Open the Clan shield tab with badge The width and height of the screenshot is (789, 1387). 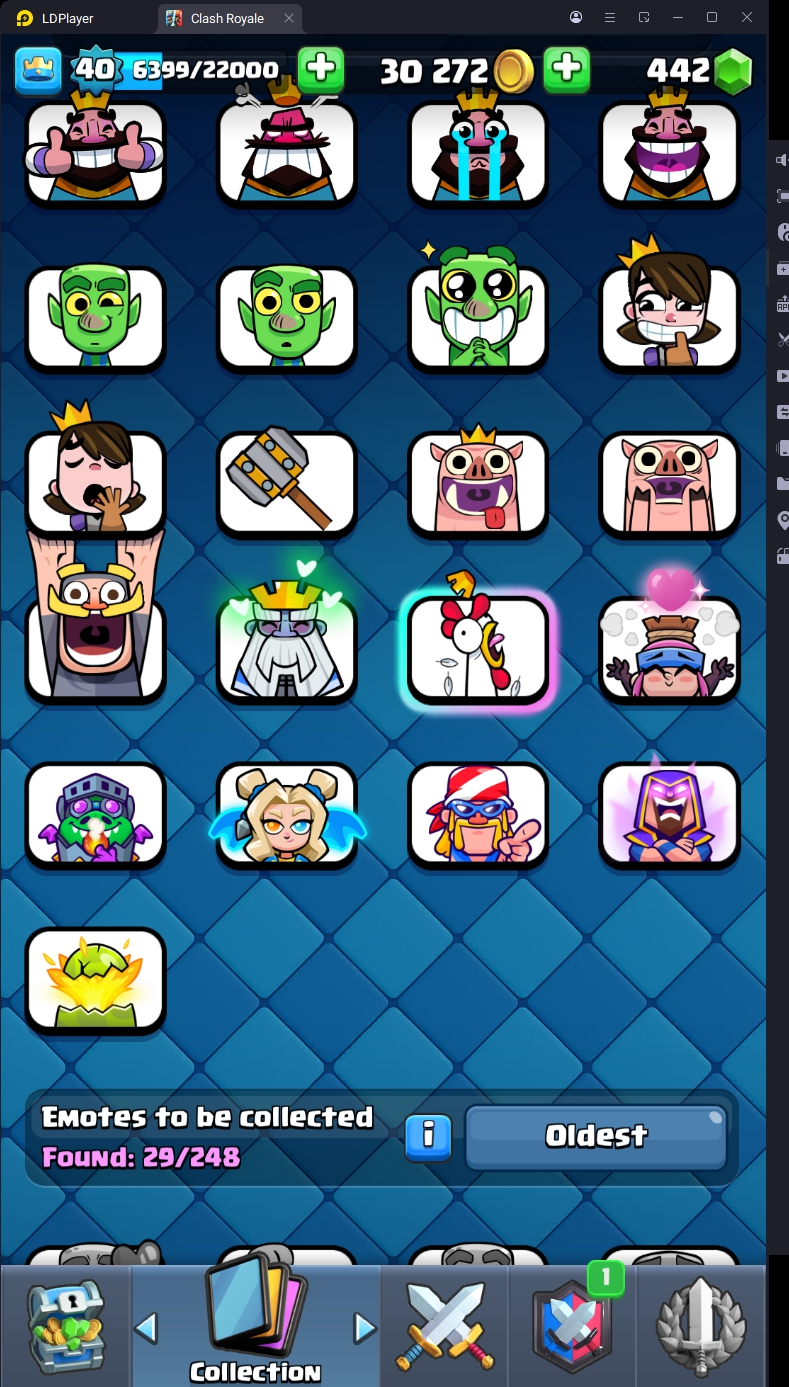[573, 1325]
